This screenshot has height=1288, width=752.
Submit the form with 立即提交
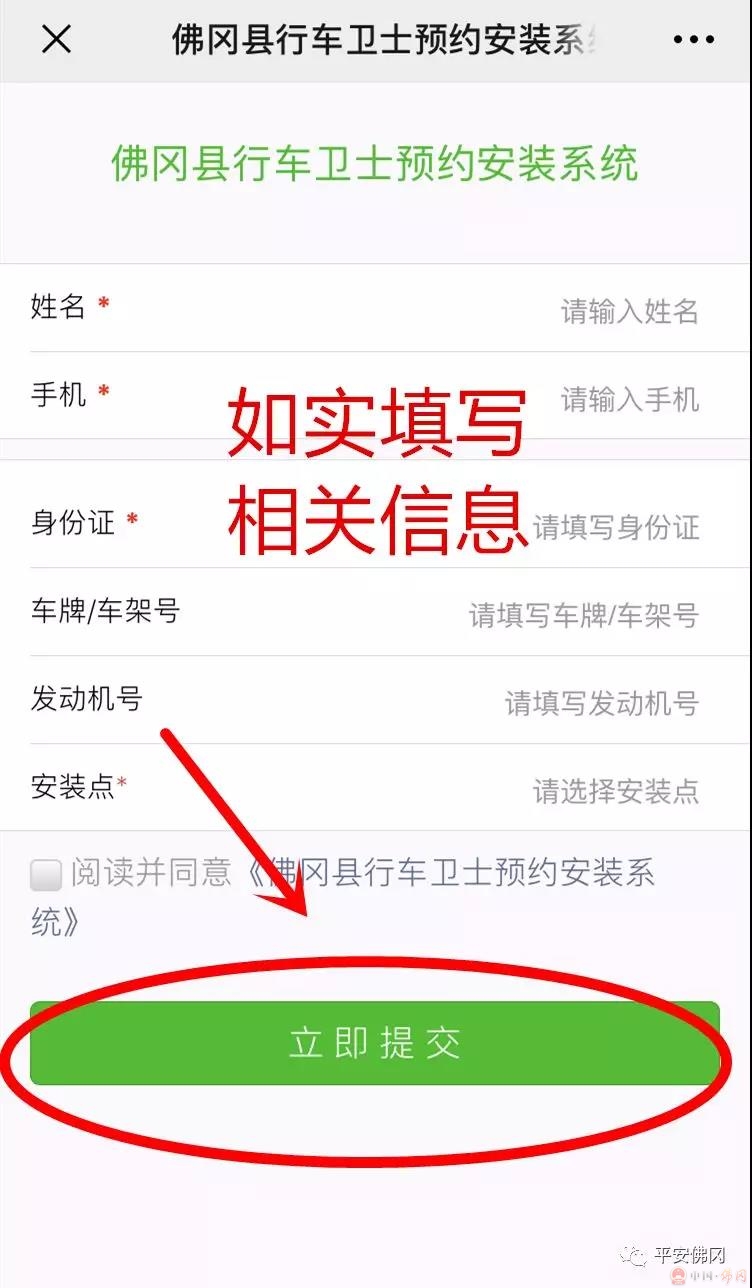[x=375, y=1043]
